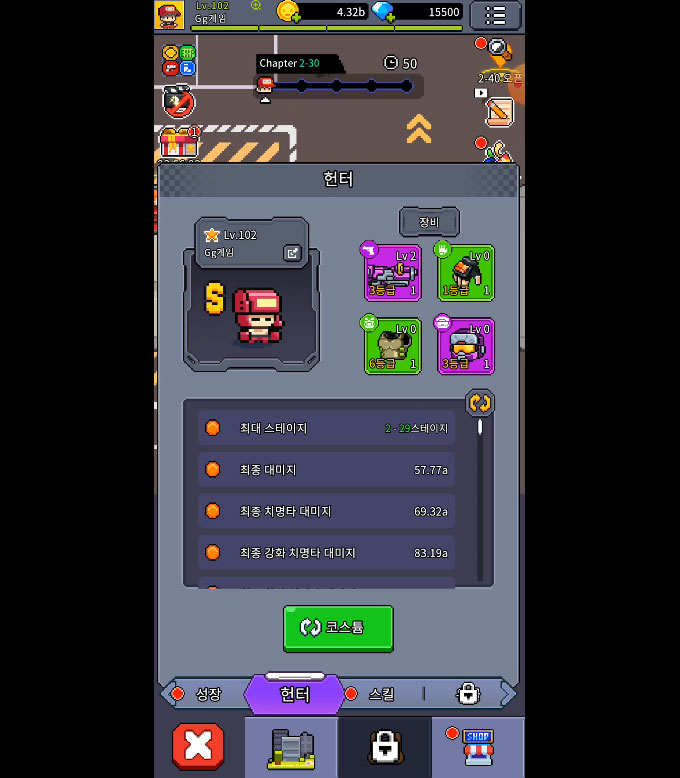Select the 헌터 tab
Viewport: 680px width, 778px height.
coord(294,693)
